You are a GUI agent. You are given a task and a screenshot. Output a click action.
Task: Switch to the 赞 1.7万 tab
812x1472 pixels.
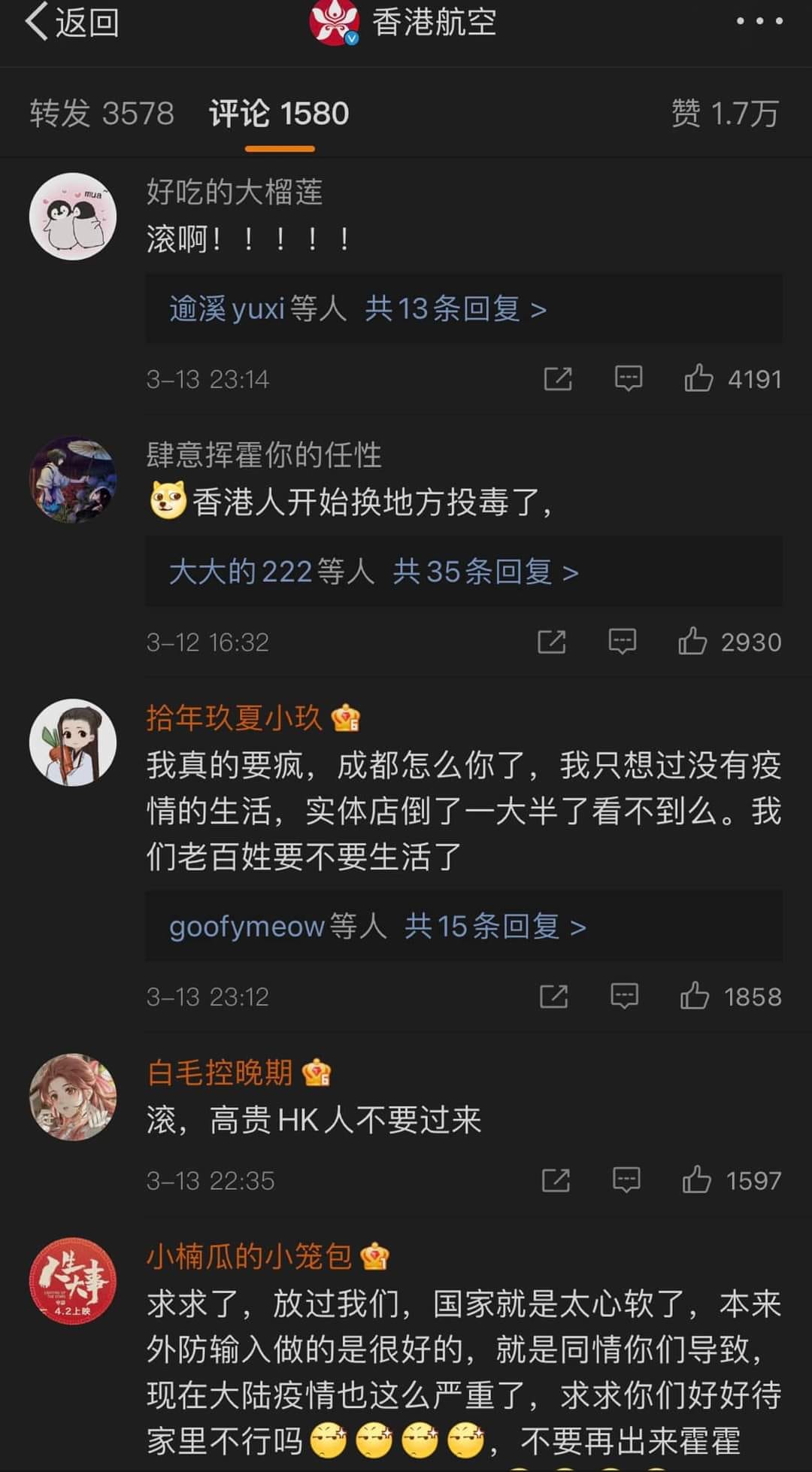pyautogui.click(x=724, y=114)
